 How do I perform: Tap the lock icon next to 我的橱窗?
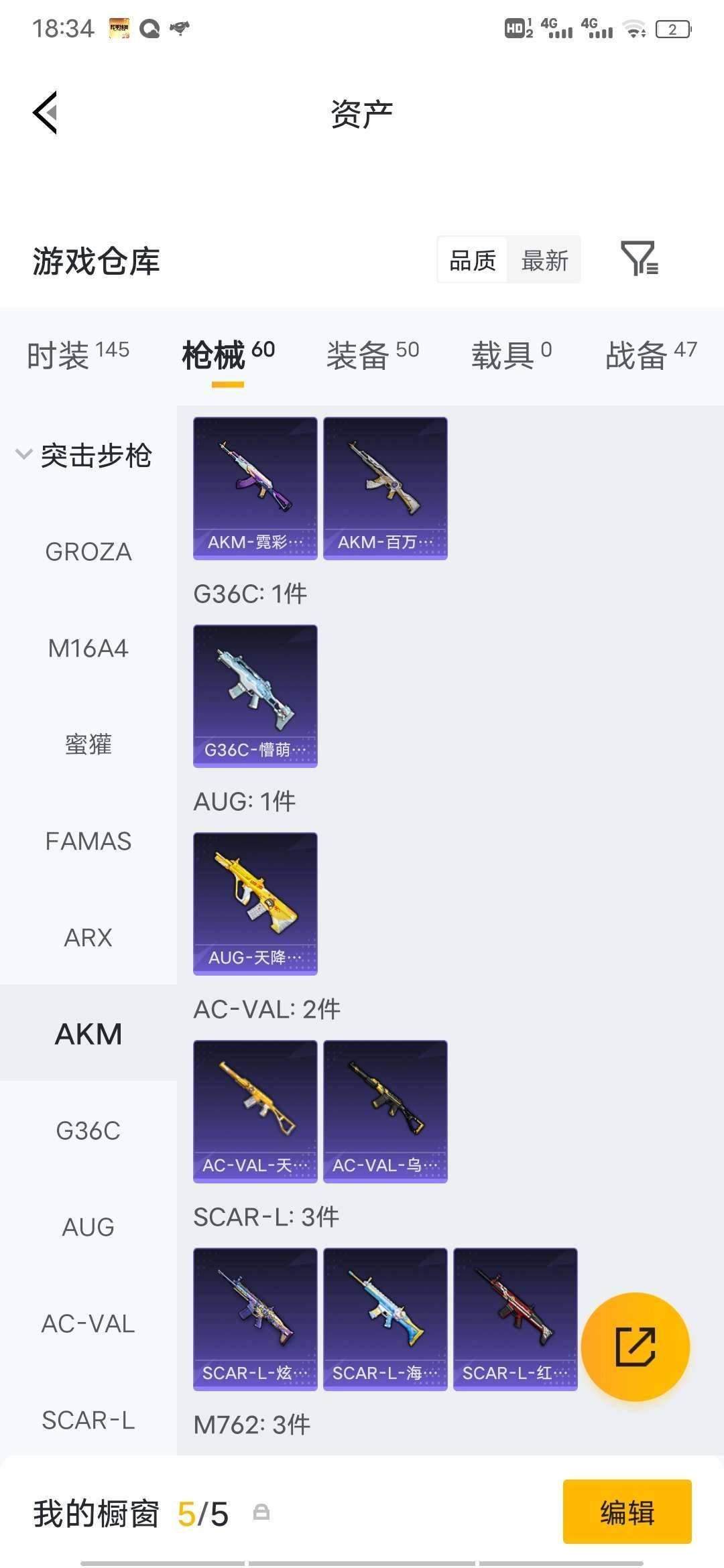click(x=261, y=1512)
